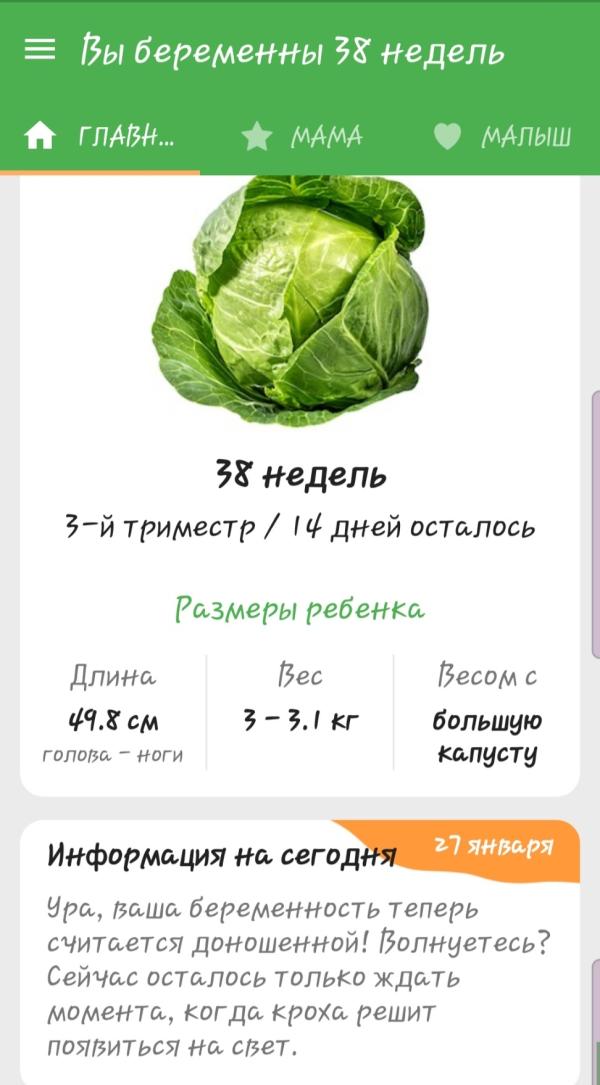Open the hamburger navigation menu
This screenshot has width=600, height=1085.
tap(40, 51)
